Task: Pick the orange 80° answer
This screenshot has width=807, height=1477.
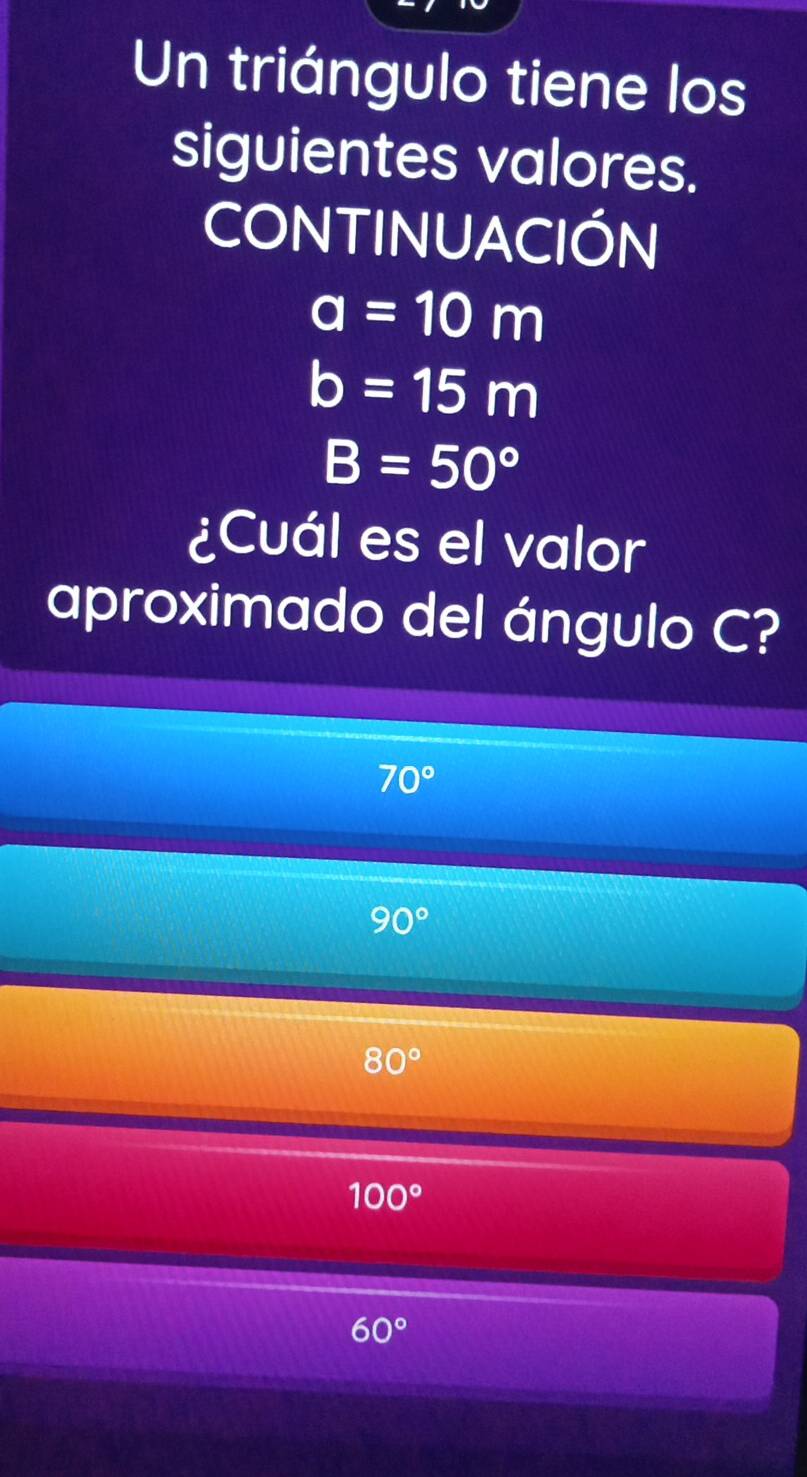Action: (x=400, y=1058)
